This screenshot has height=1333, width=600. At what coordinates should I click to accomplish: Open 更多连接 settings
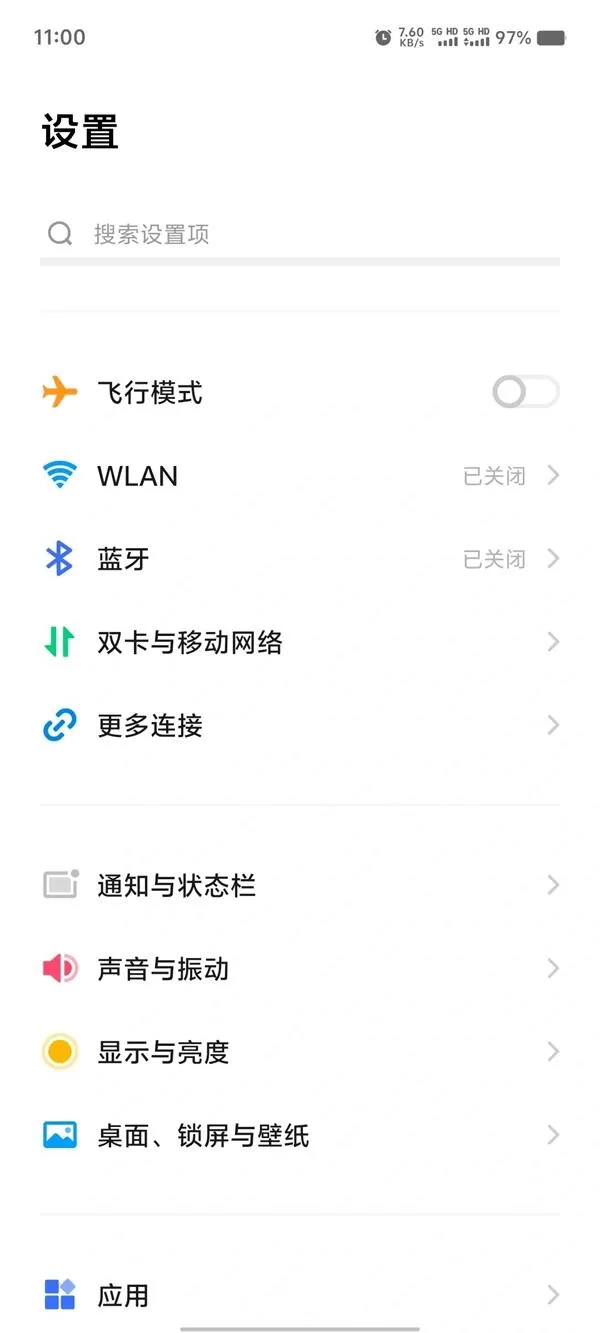tap(300, 725)
